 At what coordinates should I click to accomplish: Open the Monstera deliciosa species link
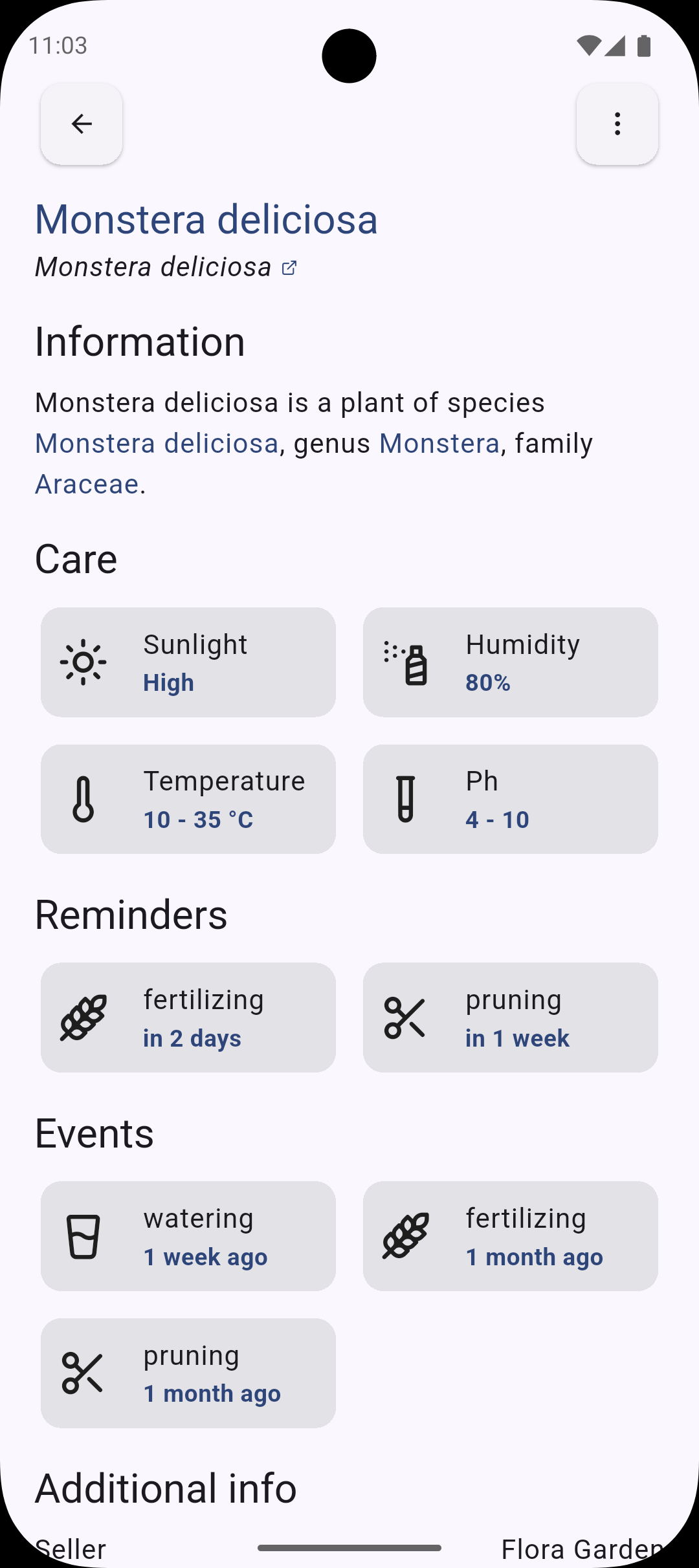[x=157, y=444]
